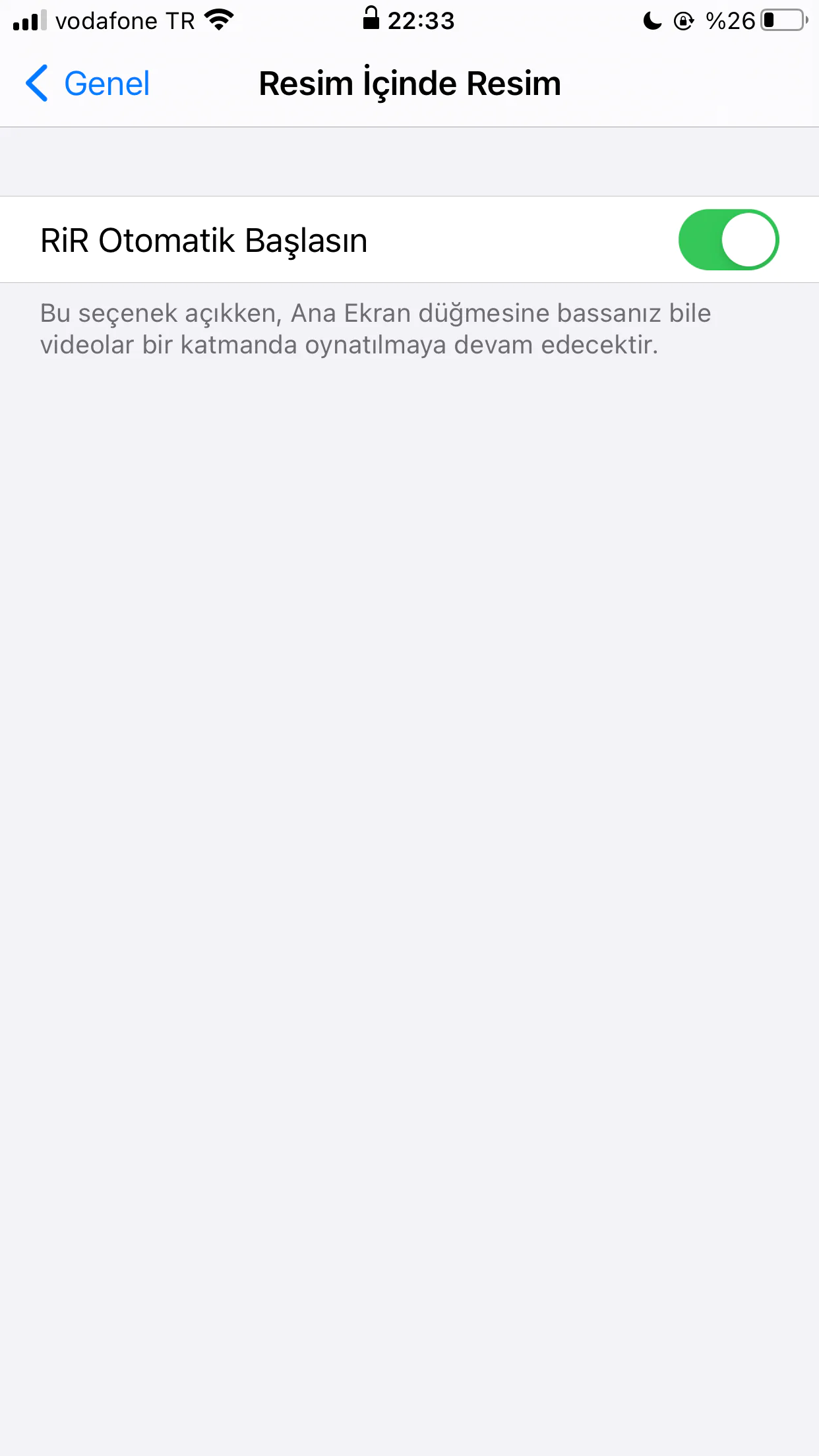819x1456 pixels.
Task: Disable RiR Otomatik Başlasın switch
Action: pyautogui.click(x=728, y=240)
